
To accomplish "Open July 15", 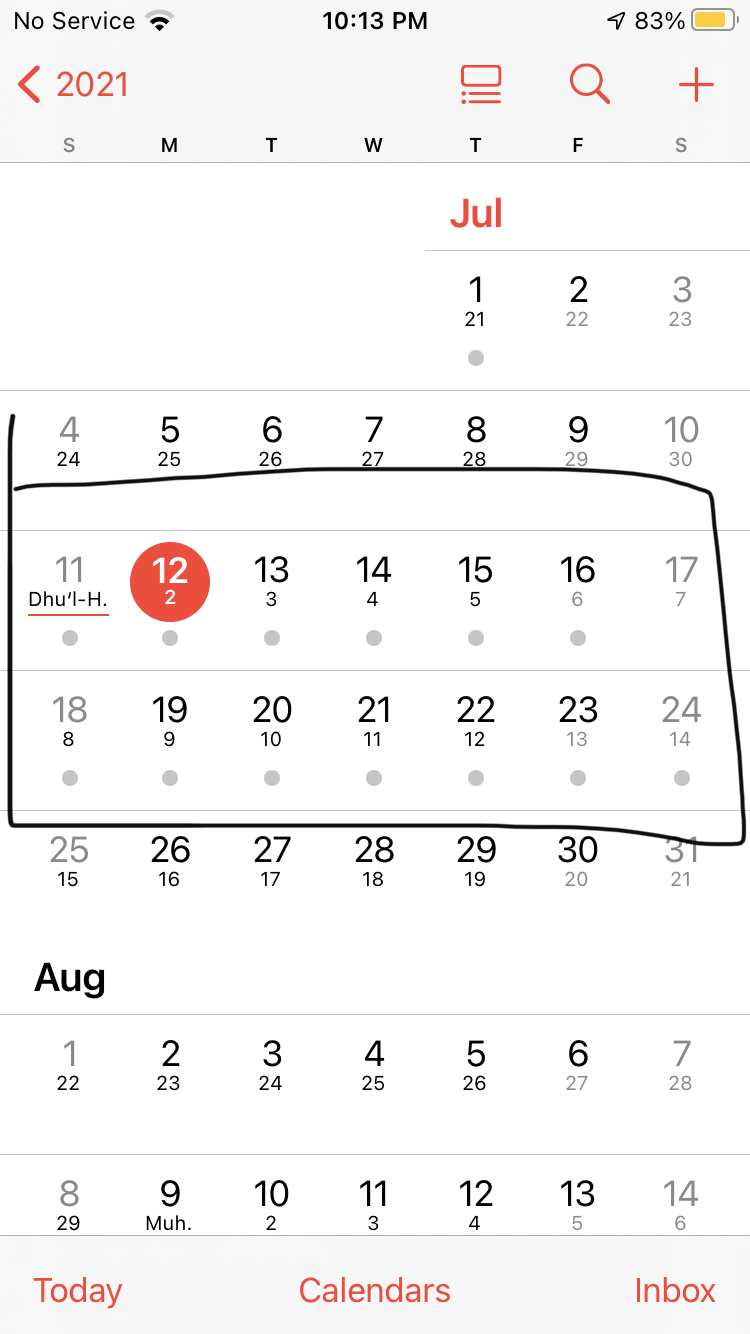I will coord(475,583).
